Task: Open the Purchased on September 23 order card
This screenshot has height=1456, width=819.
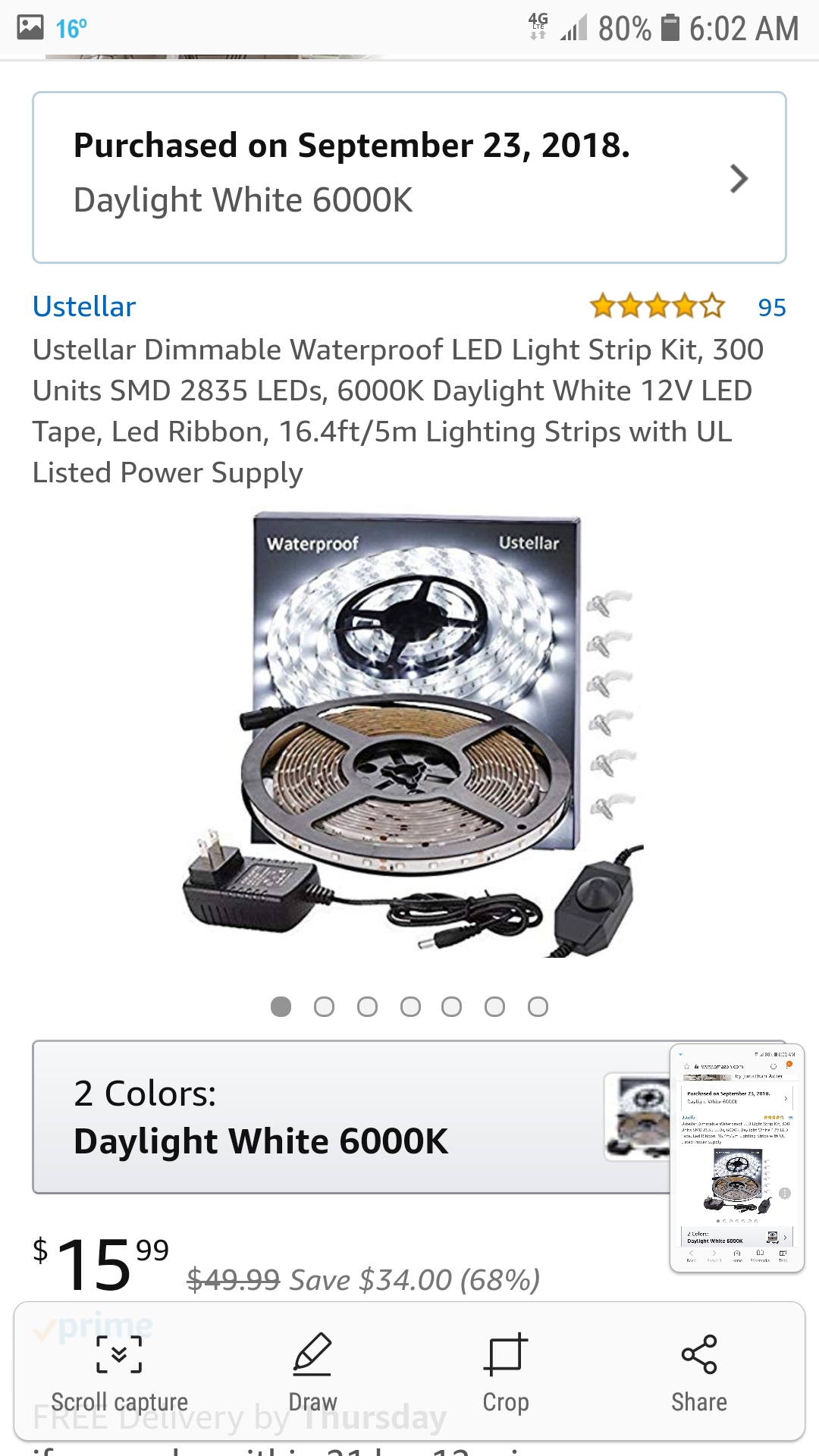Action: [x=409, y=177]
